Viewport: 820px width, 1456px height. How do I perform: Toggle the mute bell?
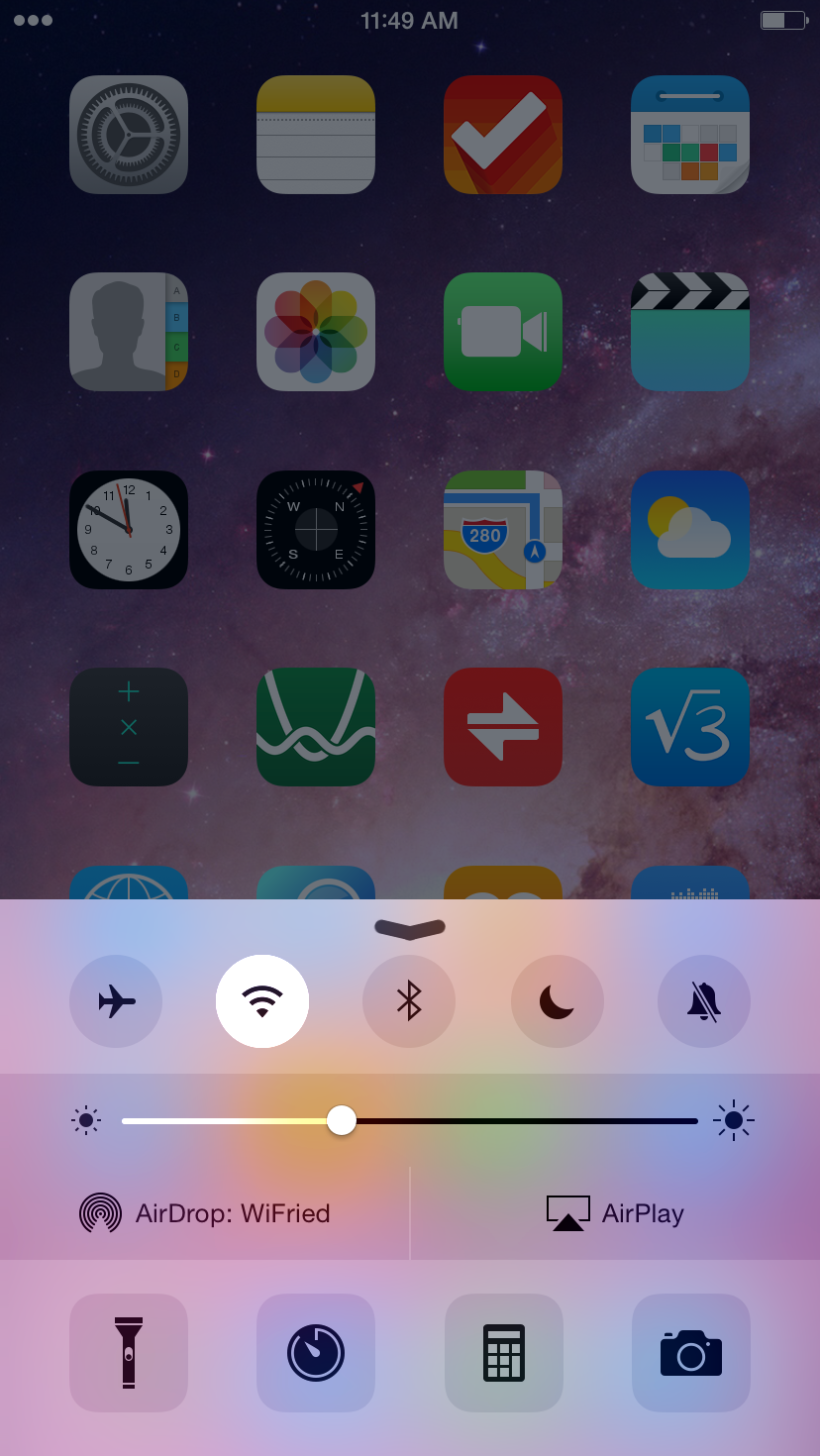[704, 1001]
